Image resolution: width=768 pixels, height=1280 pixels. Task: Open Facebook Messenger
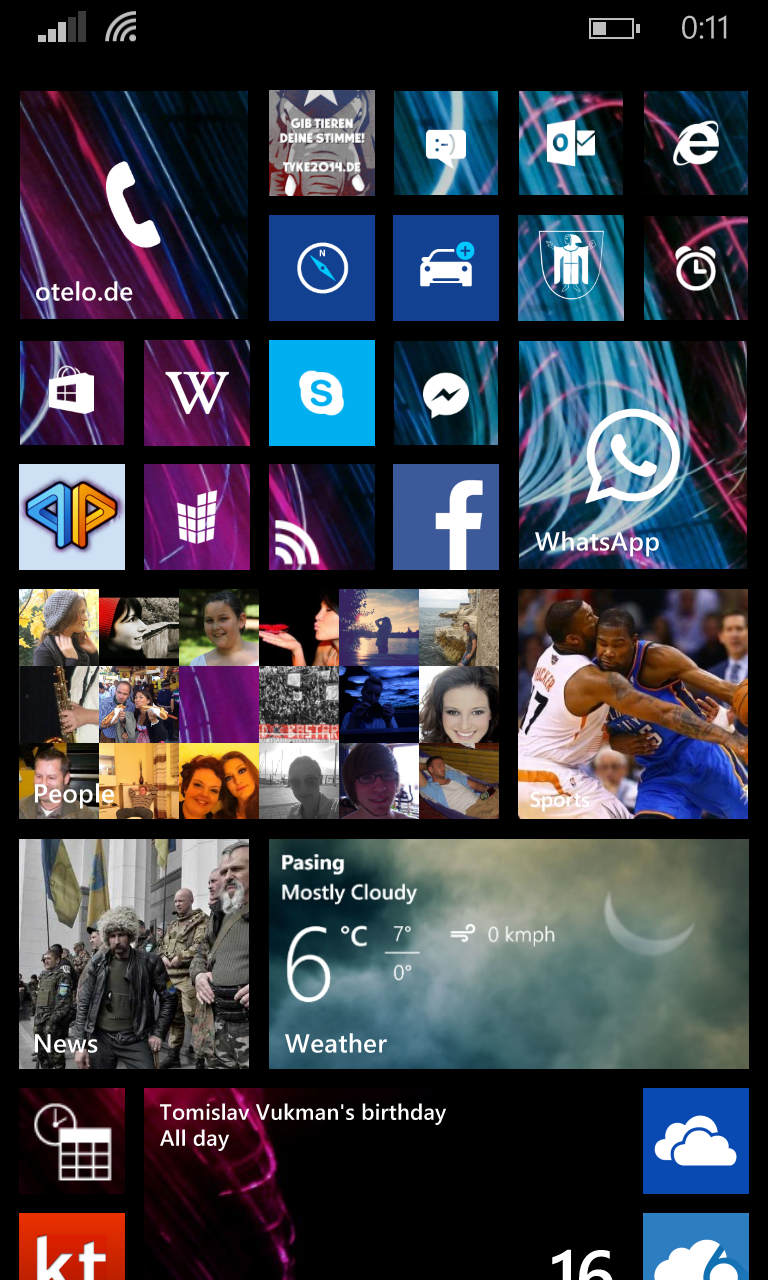[x=446, y=393]
